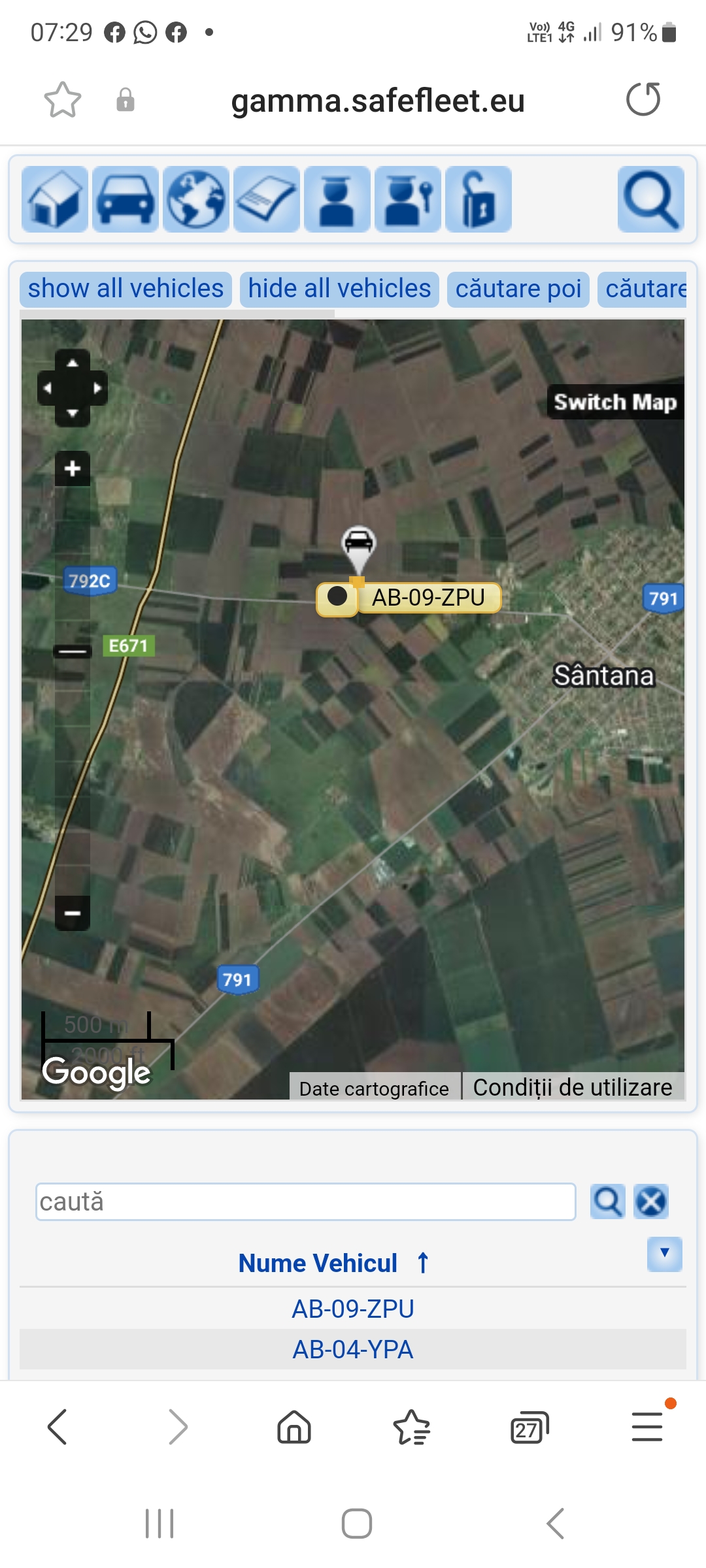Open the house icon in the toolbar
The image size is (706, 1568).
55,199
